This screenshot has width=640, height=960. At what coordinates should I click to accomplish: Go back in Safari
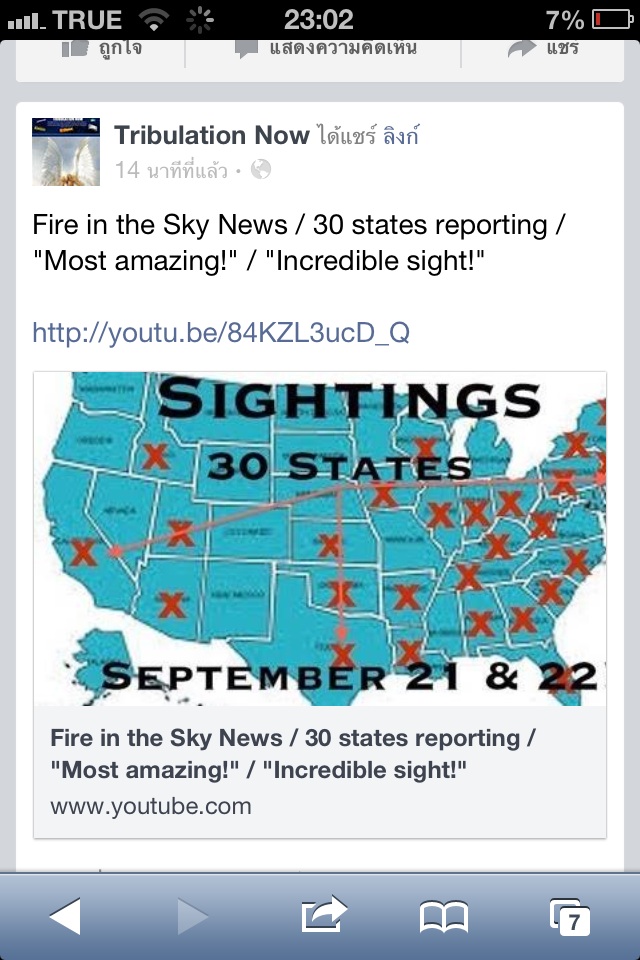pyautogui.click(x=64, y=916)
